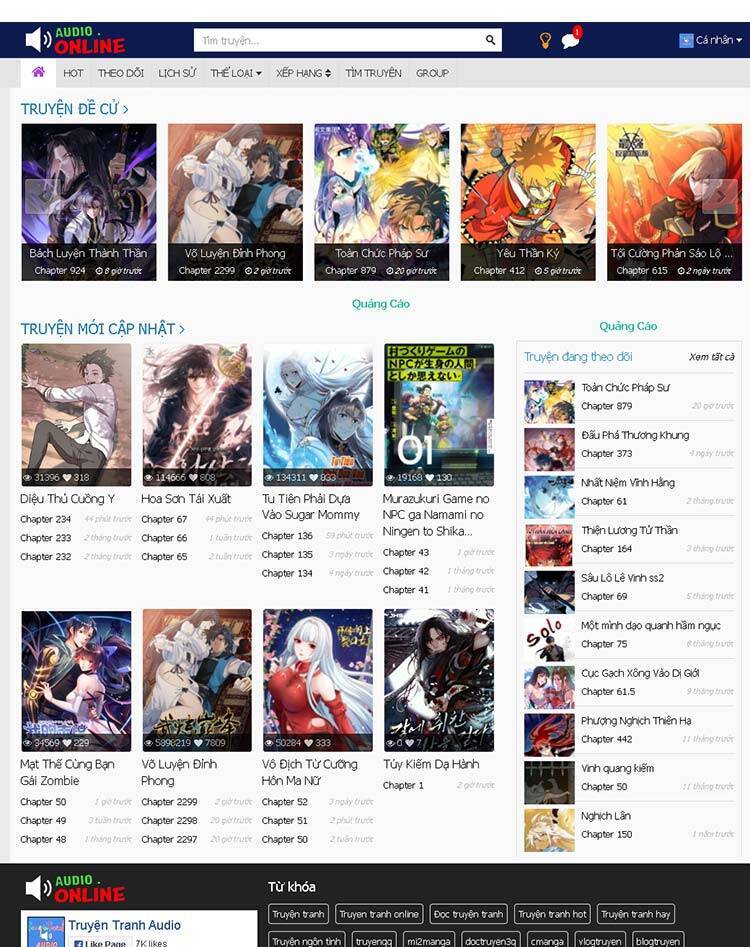The height and width of the screenshot is (947, 750).
Task: Tap Xem tất cả in followed comics
Action: pyautogui.click(x=711, y=357)
